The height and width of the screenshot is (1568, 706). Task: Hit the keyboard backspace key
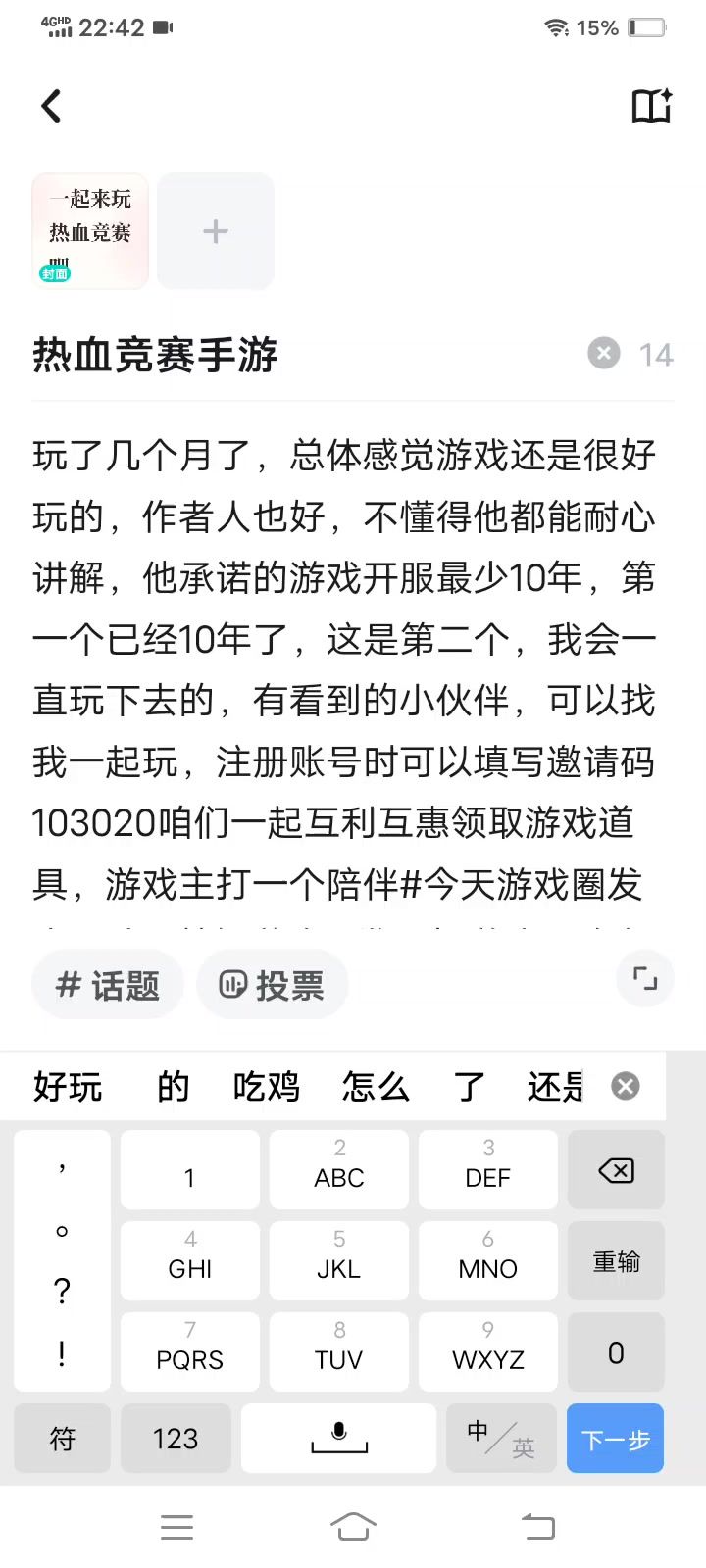click(x=616, y=1170)
